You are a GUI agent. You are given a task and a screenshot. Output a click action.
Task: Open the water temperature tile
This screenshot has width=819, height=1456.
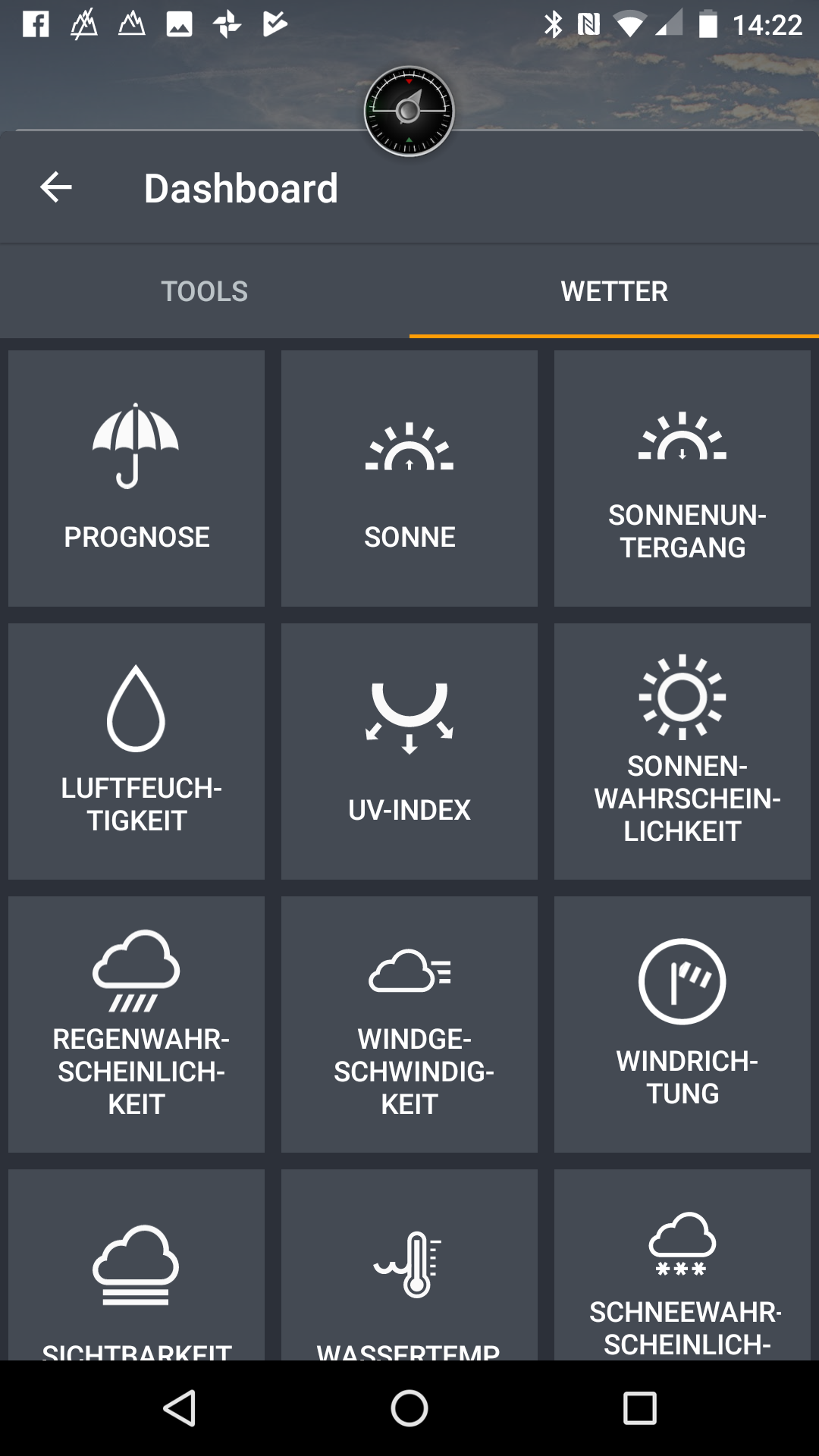(409, 1265)
